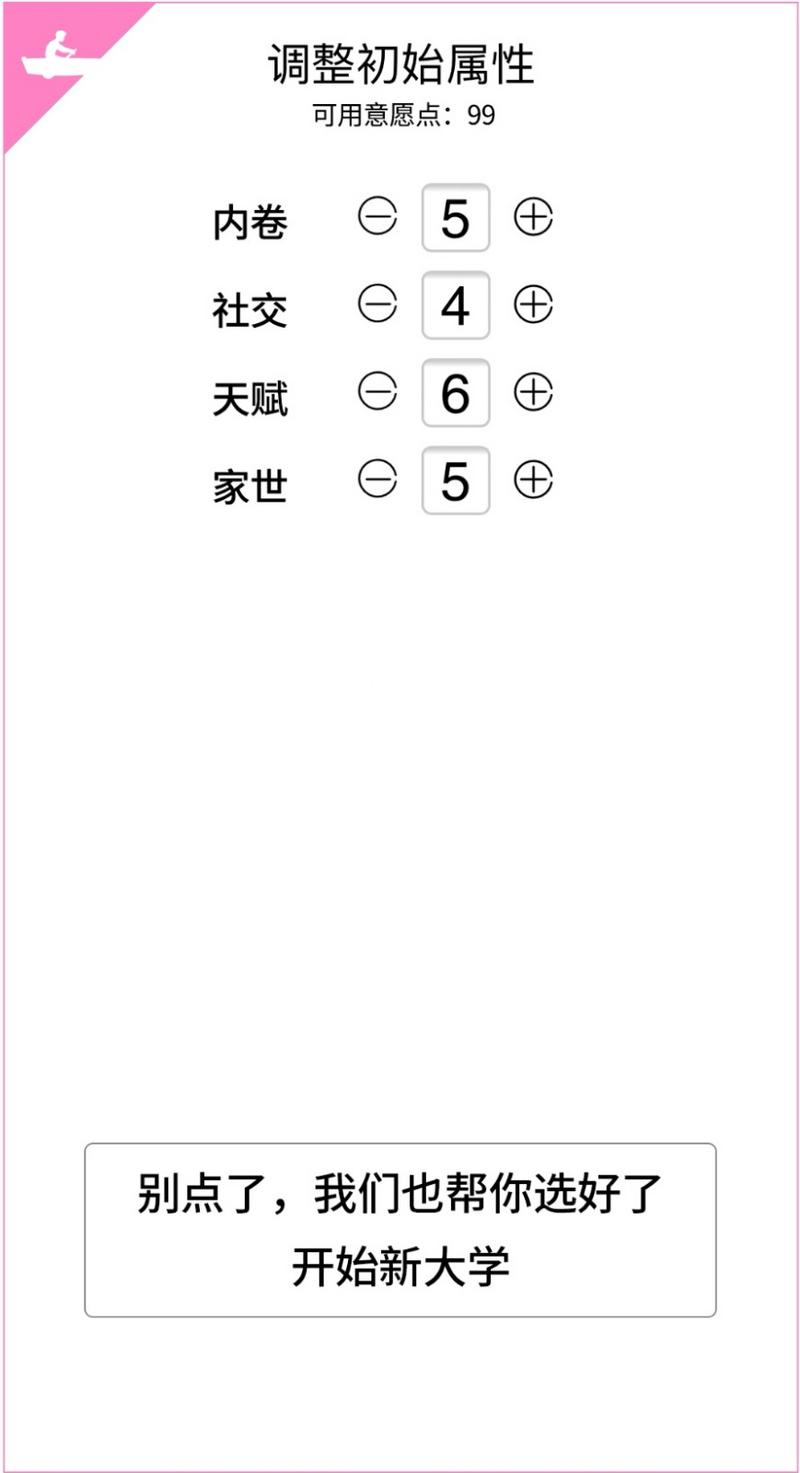The width and height of the screenshot is (800, 1473).
Task: Decrease the 内卷 attribute by one
Action: click(378, 217)
